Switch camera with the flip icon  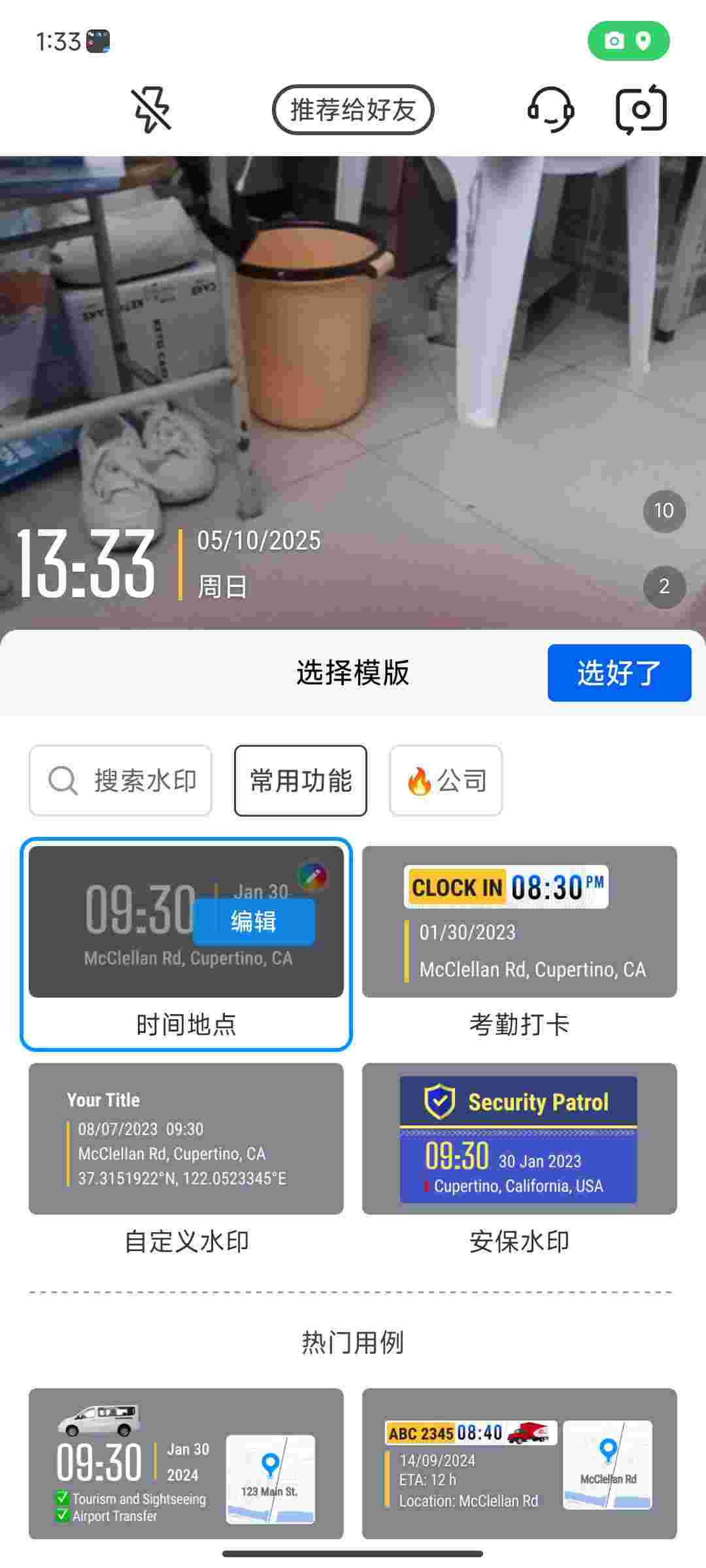[x=641, y=110]
